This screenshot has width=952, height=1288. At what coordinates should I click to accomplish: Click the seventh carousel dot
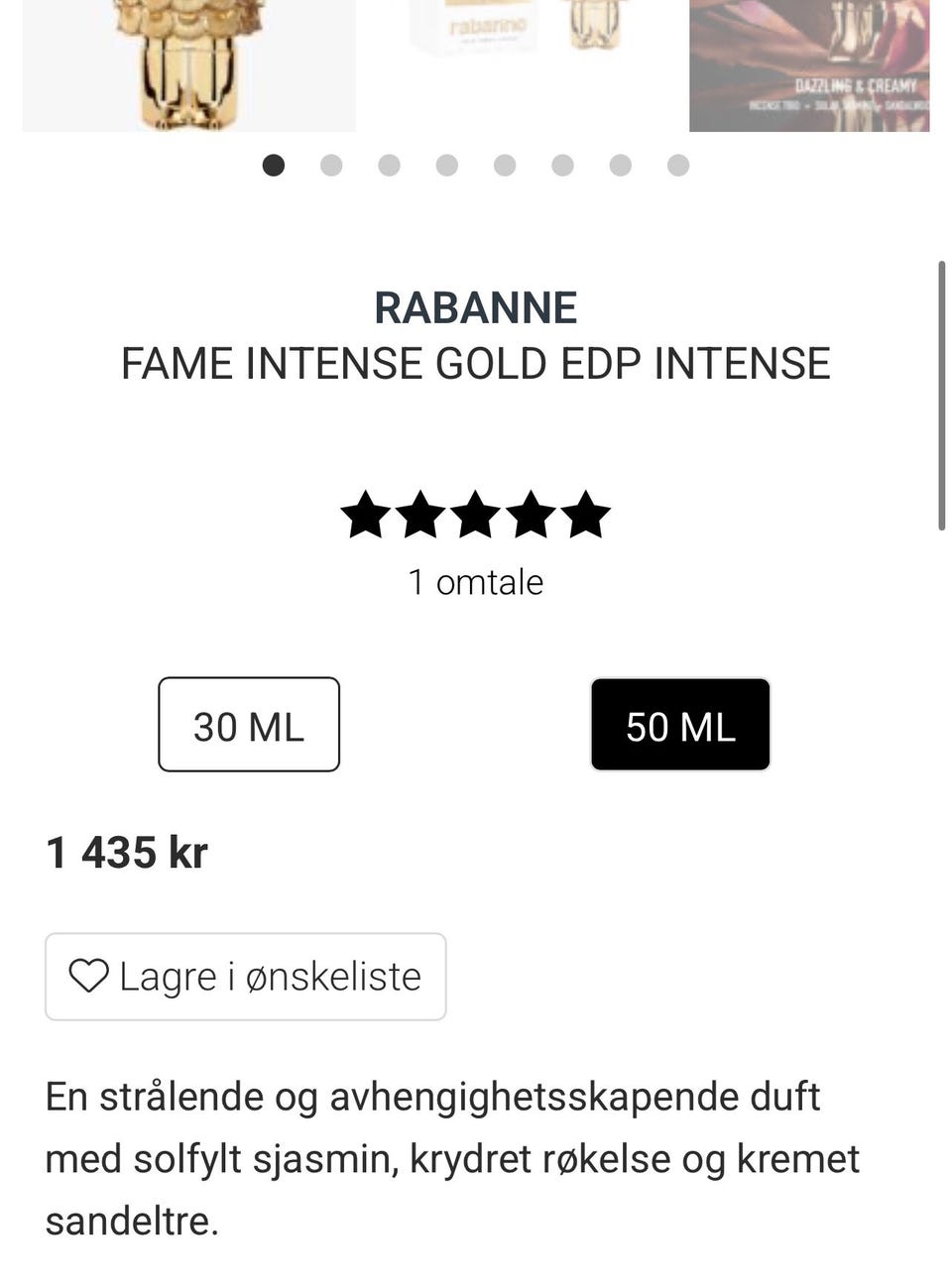[x=621, y=166]
